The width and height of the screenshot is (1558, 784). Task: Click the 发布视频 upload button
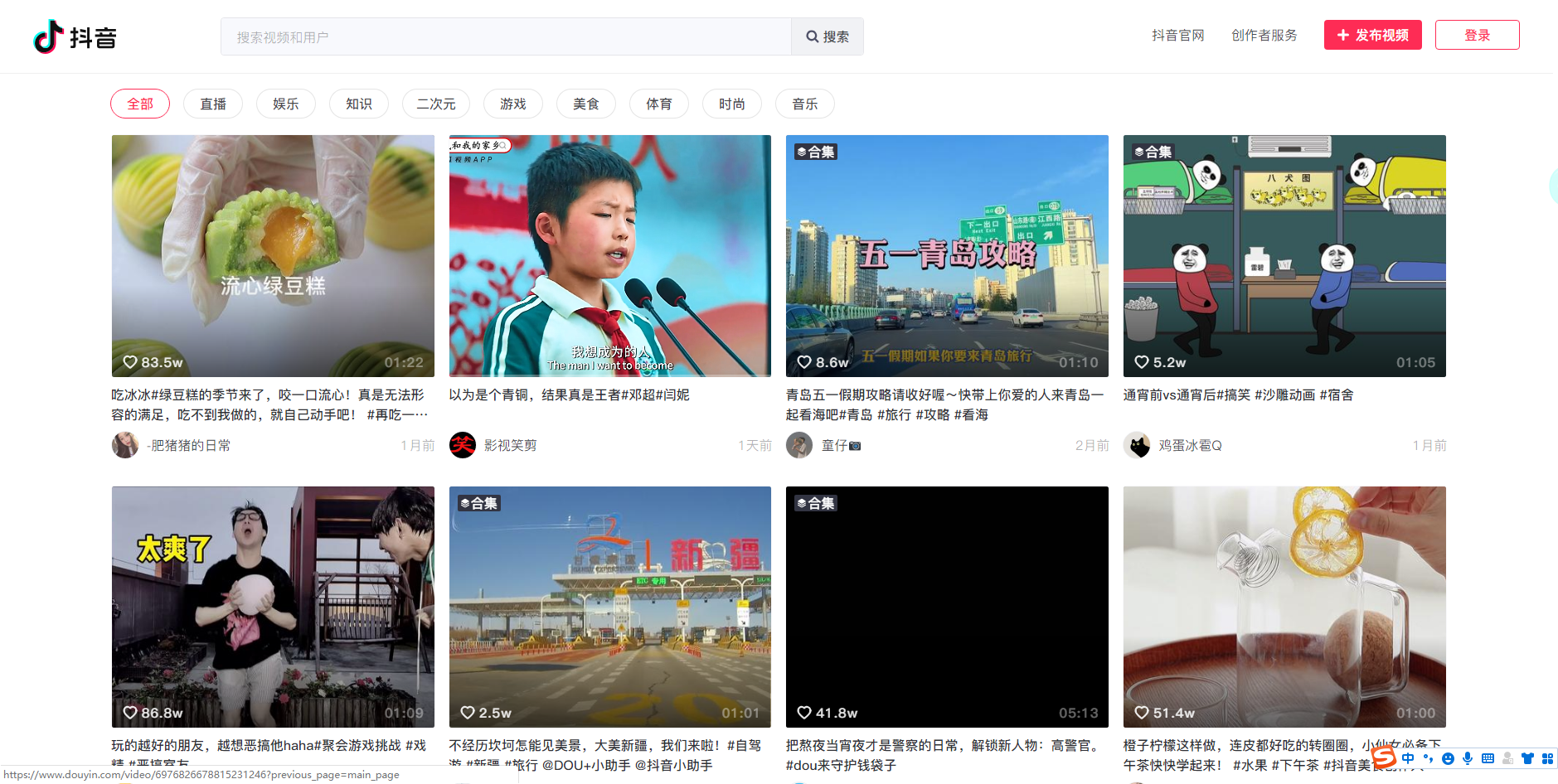pos(1372,36)
